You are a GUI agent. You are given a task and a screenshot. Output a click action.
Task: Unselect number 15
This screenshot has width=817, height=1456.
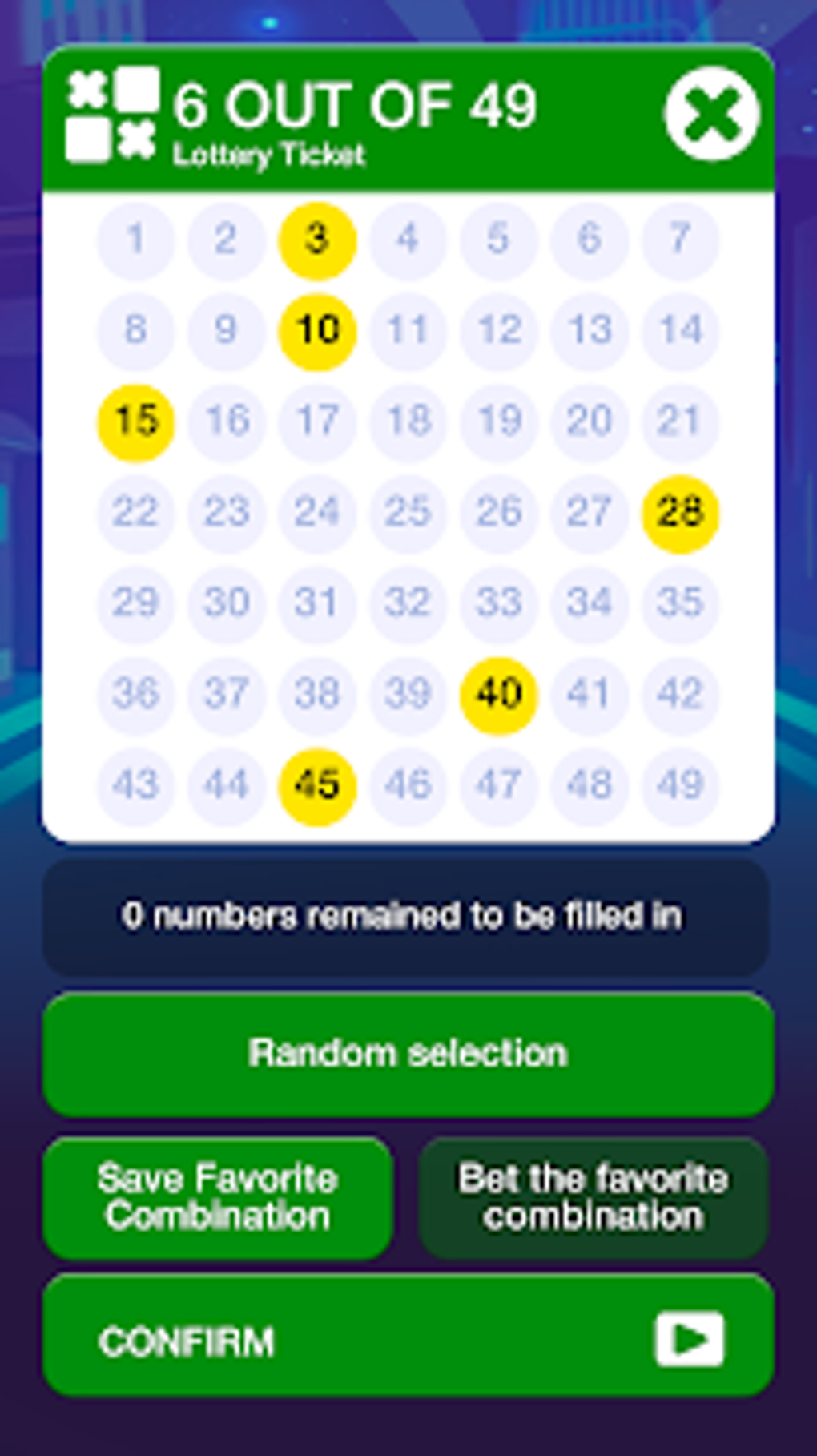click(x=136, y=422)
